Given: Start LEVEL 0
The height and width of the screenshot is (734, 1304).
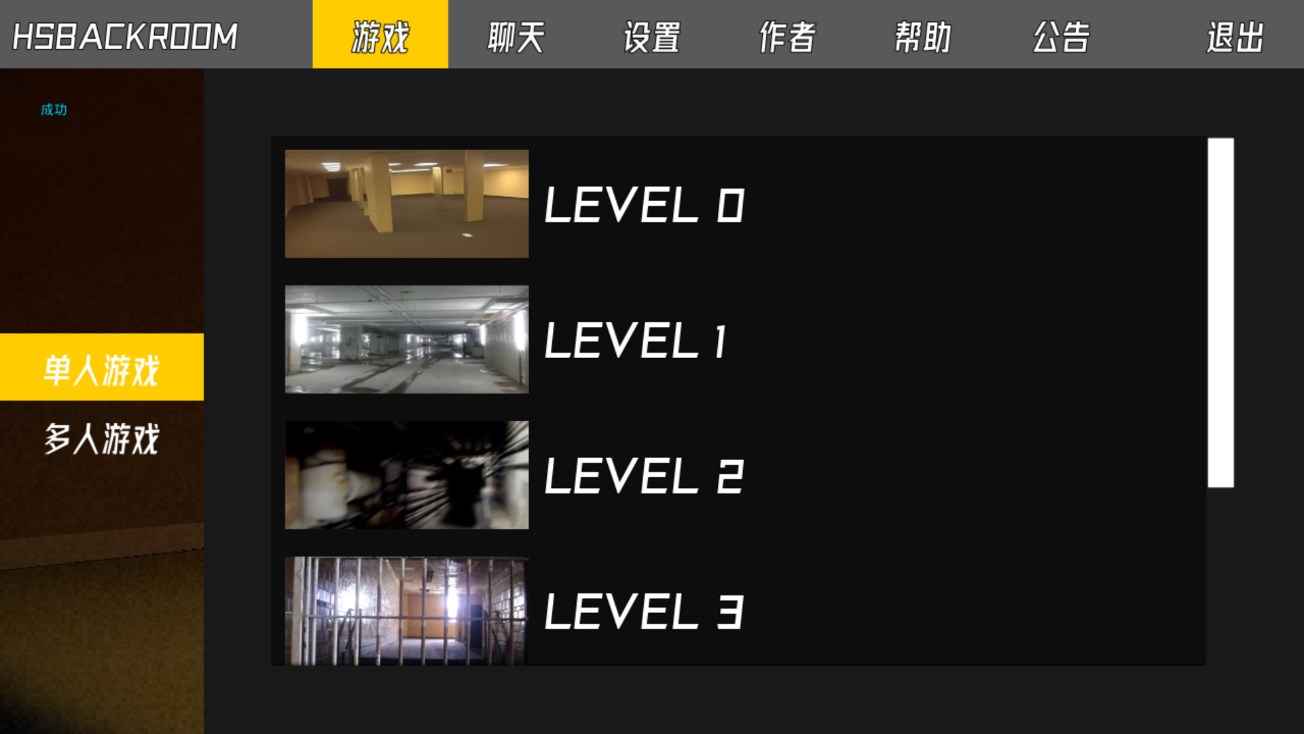Looking at the screenshot, I should 644,204.
